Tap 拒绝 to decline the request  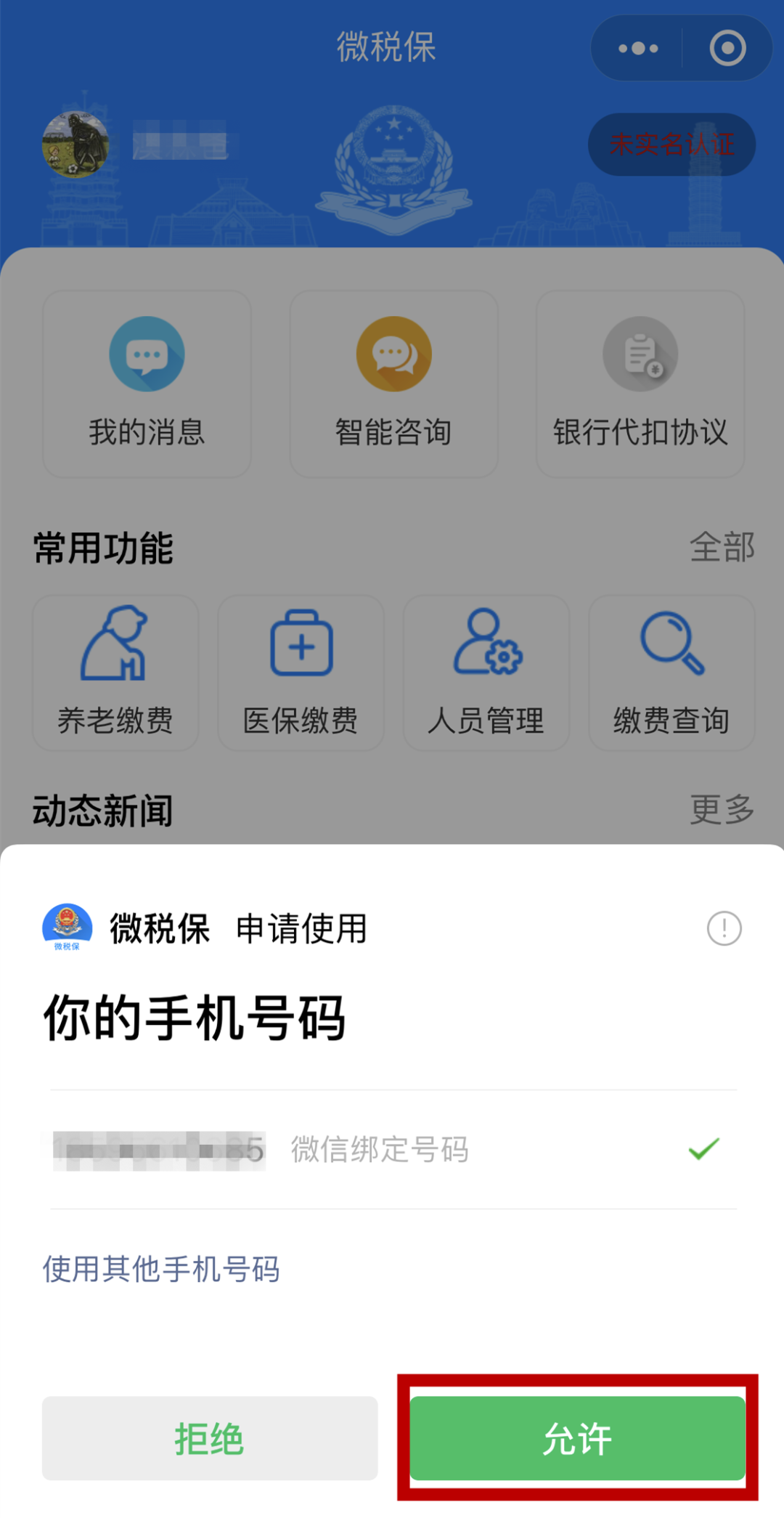[x=210, y=1438]
